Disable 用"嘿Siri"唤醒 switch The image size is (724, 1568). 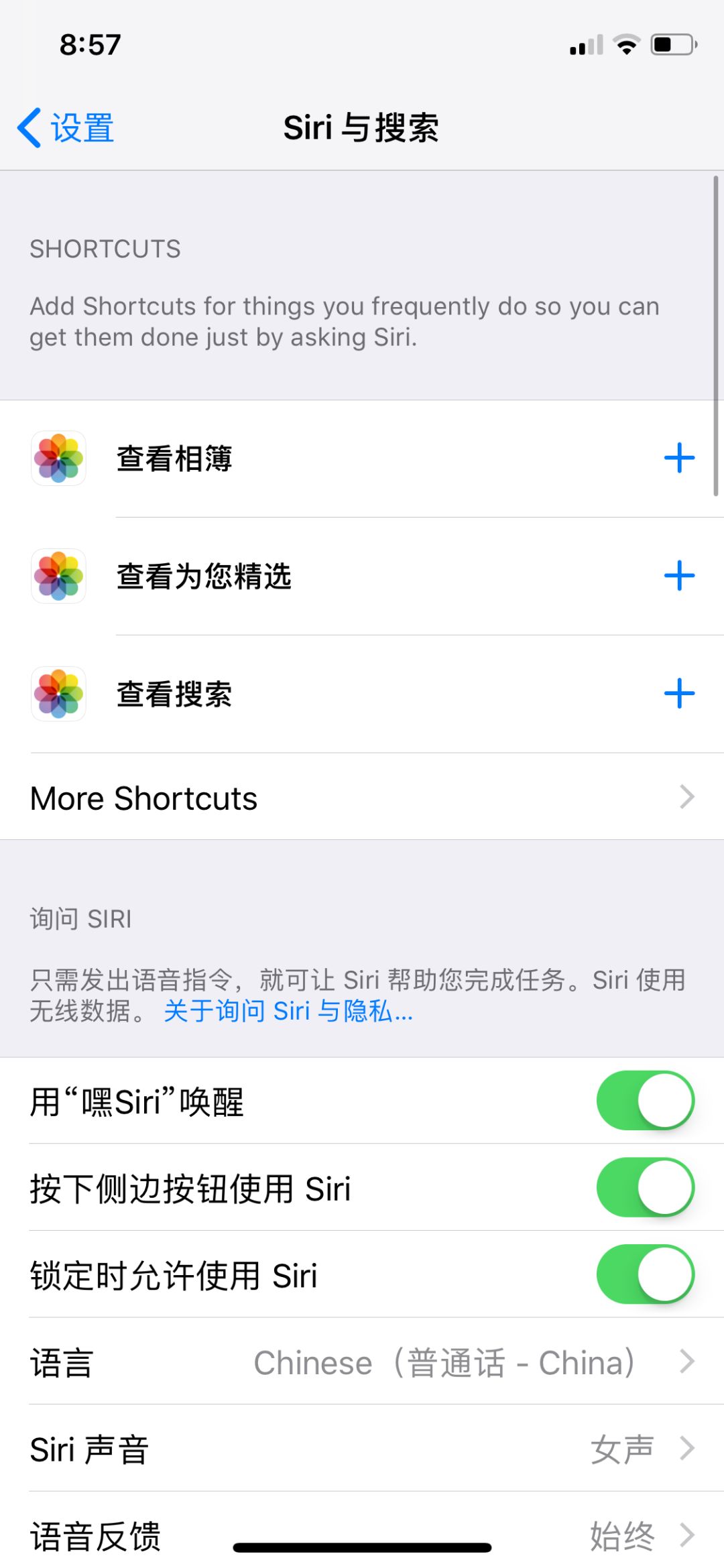(x=645, y=1101)
